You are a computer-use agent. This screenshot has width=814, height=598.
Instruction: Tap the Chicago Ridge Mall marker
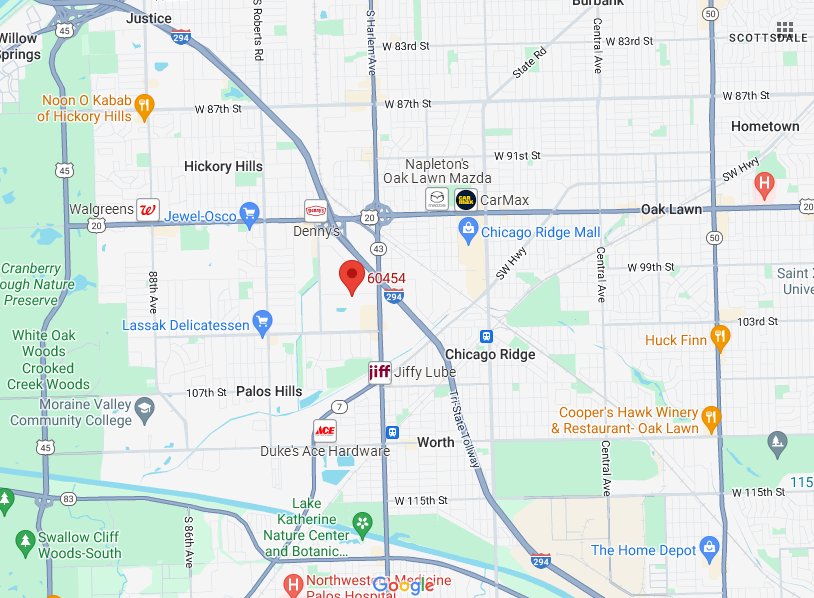tap(466, 232)
